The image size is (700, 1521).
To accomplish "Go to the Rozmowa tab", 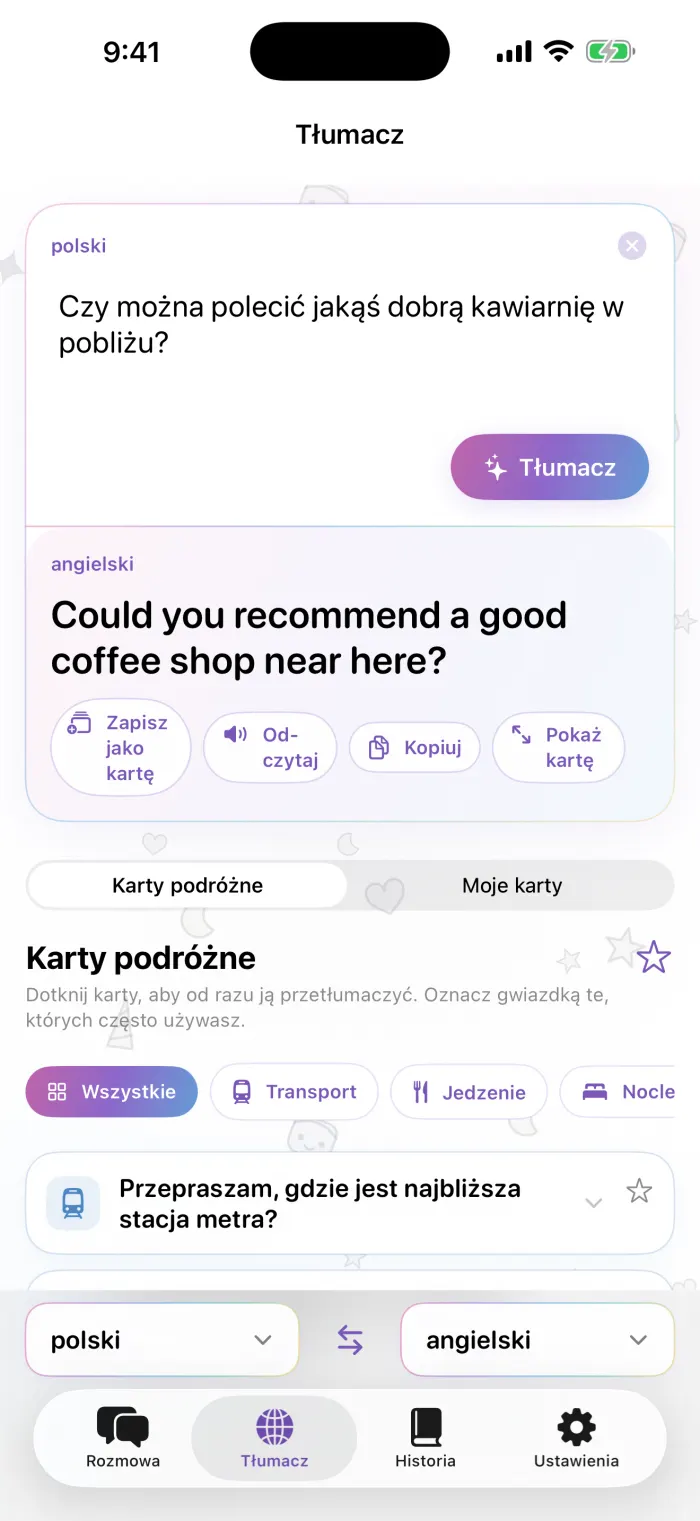I will pyautogui.click(x=123, y=1438).
